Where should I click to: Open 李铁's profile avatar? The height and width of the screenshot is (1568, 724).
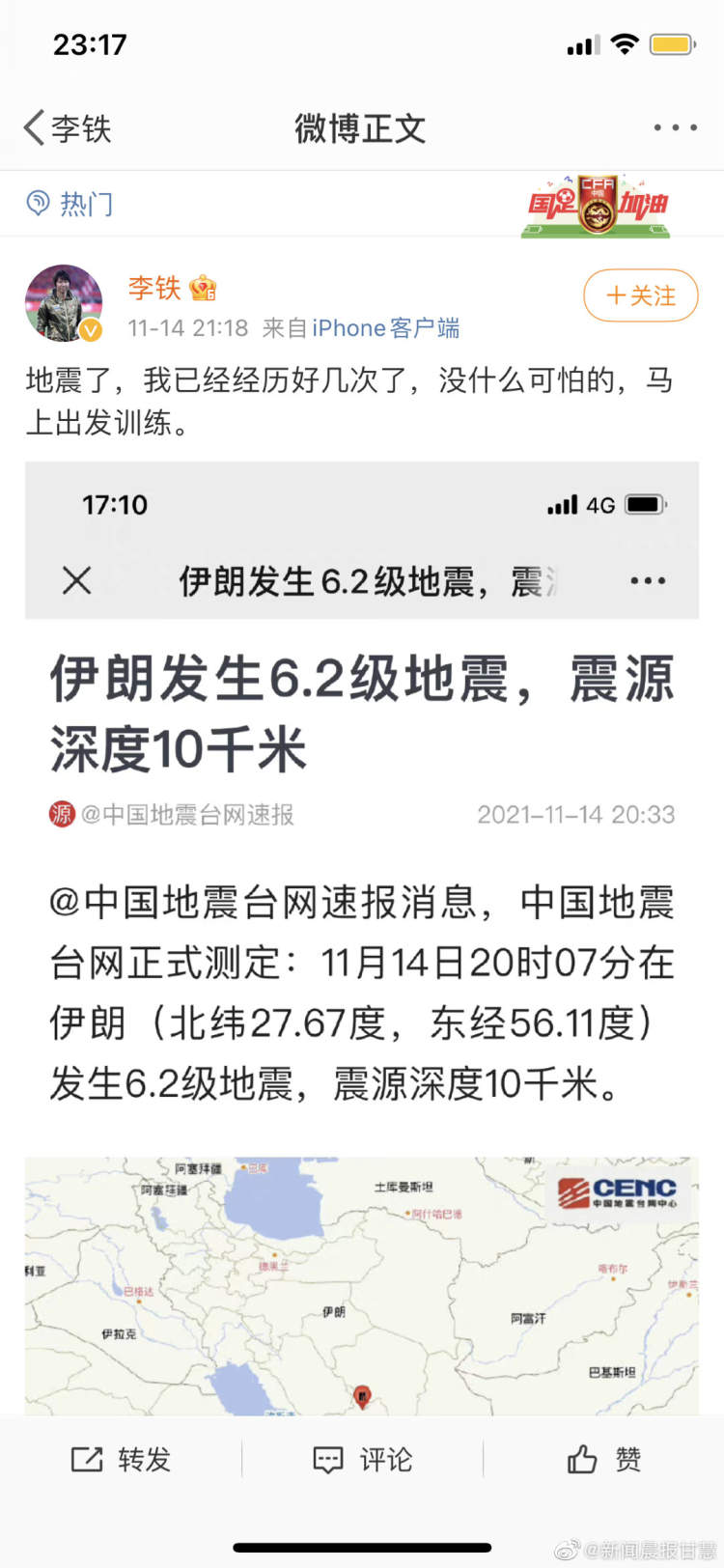64,304
